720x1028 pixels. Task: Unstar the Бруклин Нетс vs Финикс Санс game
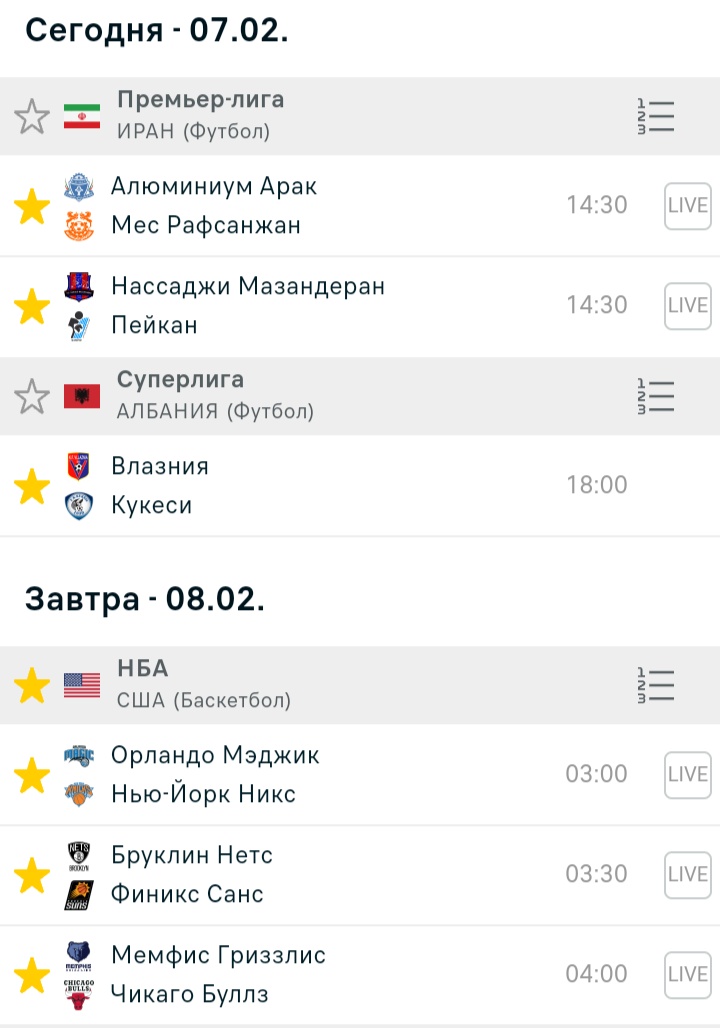click(x=32, y=876)
